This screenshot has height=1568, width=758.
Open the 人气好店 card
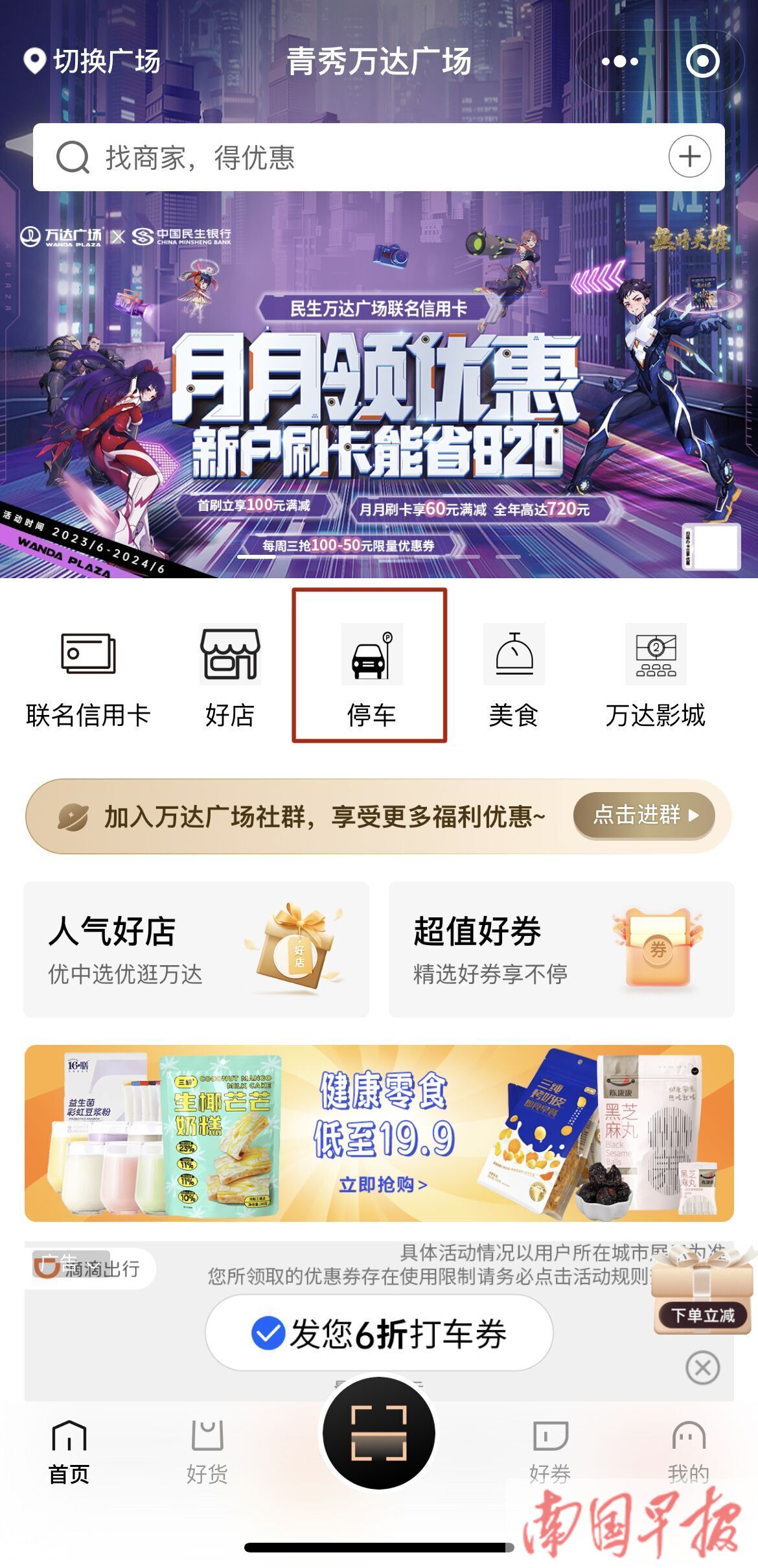(196, 949)
